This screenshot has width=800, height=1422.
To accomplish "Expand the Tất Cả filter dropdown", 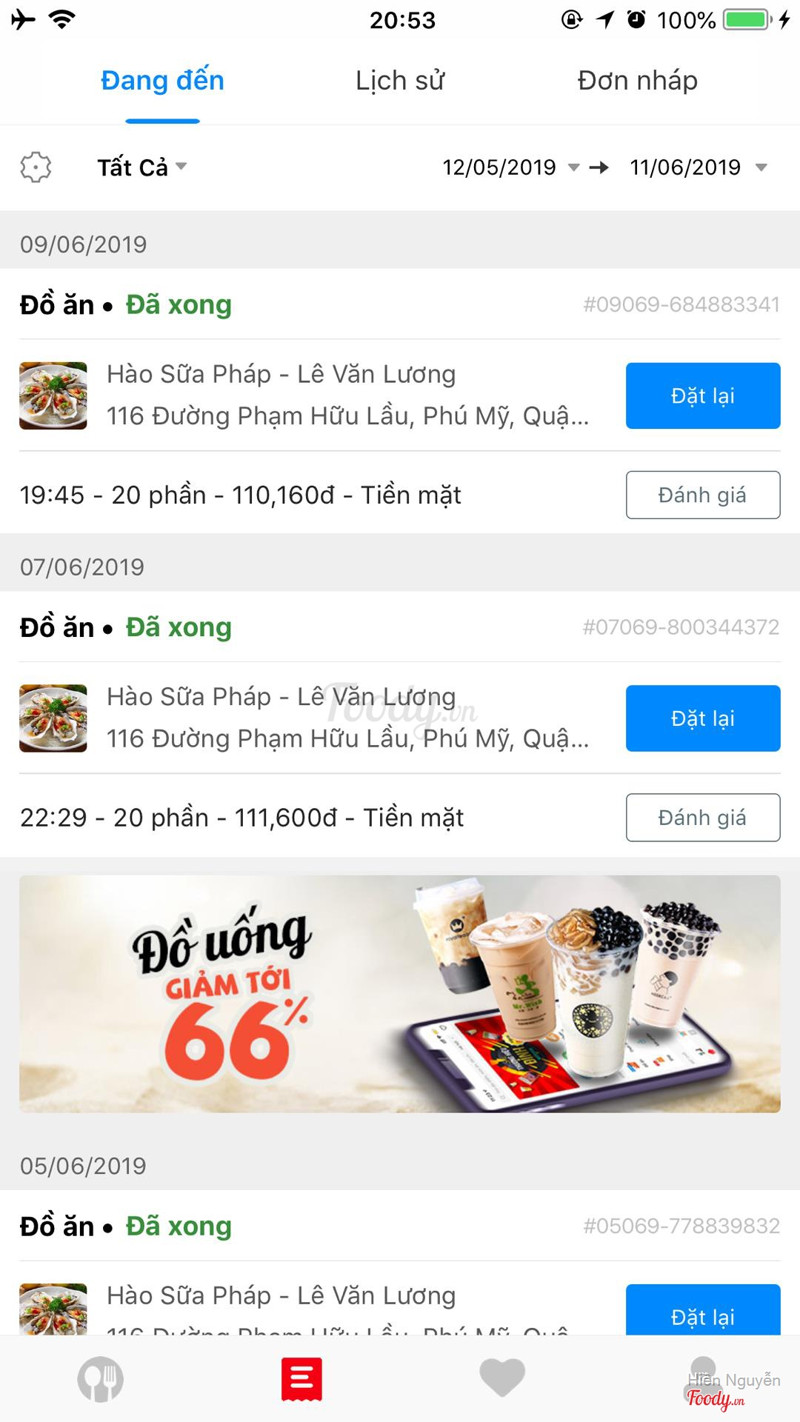I will [142, 167].
